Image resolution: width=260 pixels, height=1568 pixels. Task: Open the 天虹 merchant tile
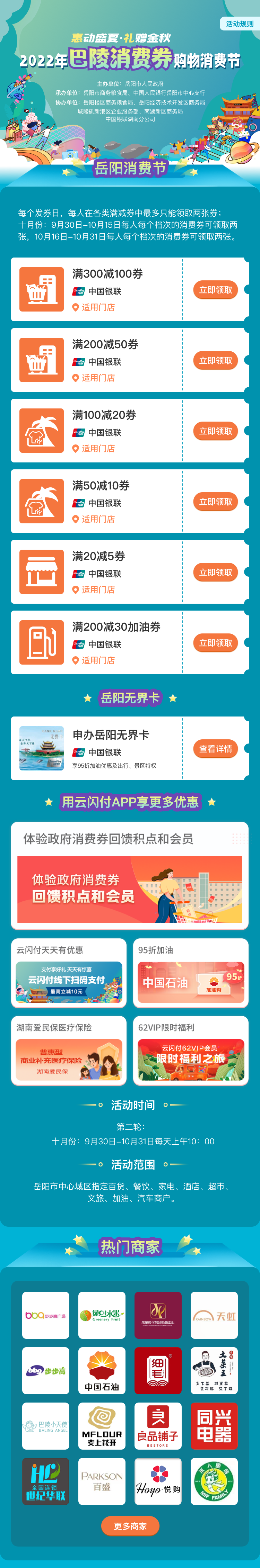pos(214,1315)
